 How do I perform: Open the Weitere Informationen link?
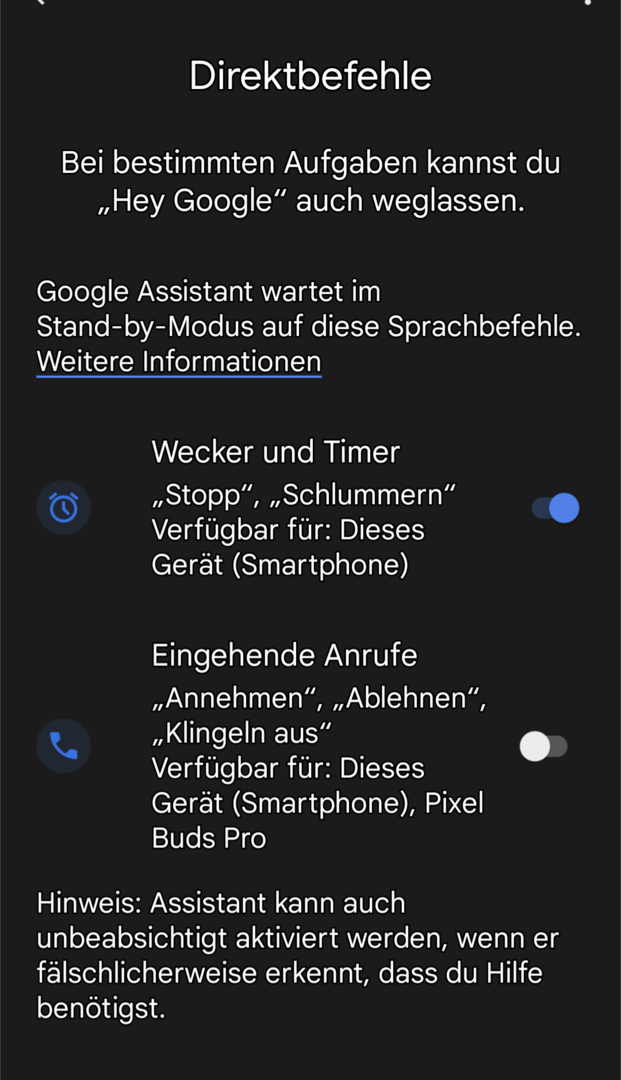pyautogui.click(x=179, y=361)
